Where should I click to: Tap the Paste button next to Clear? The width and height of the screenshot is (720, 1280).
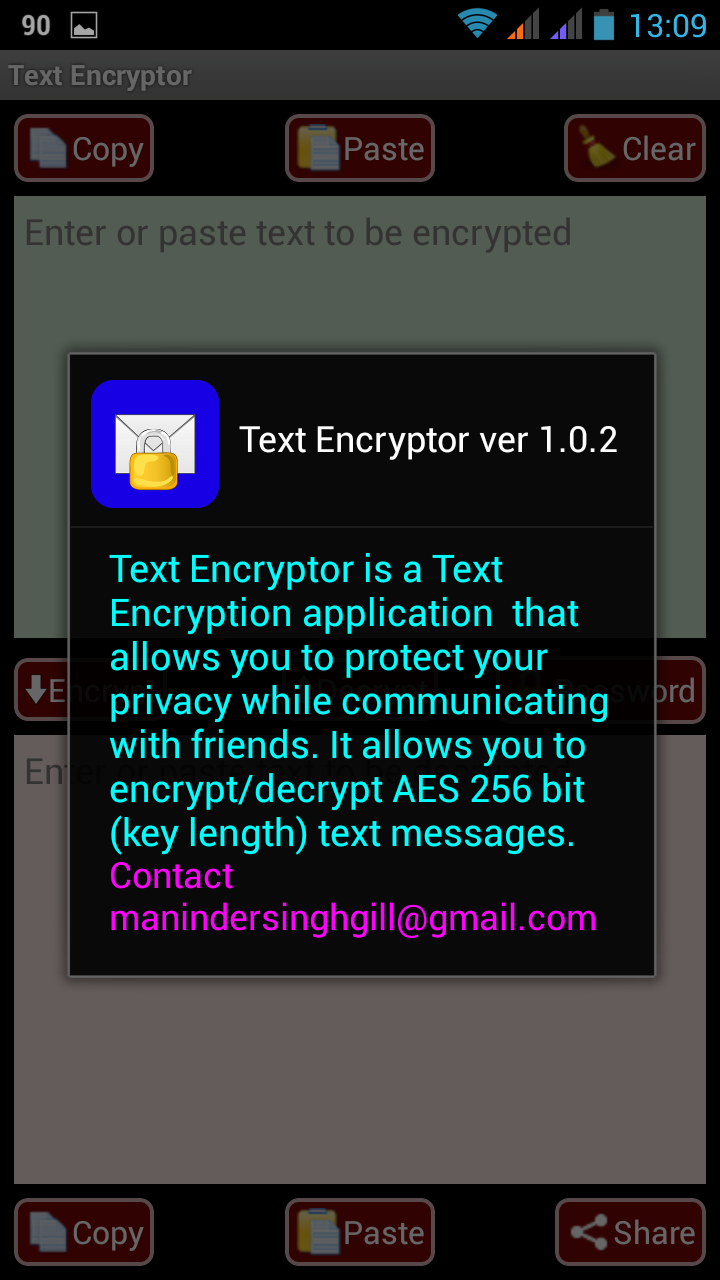point(360,149)
